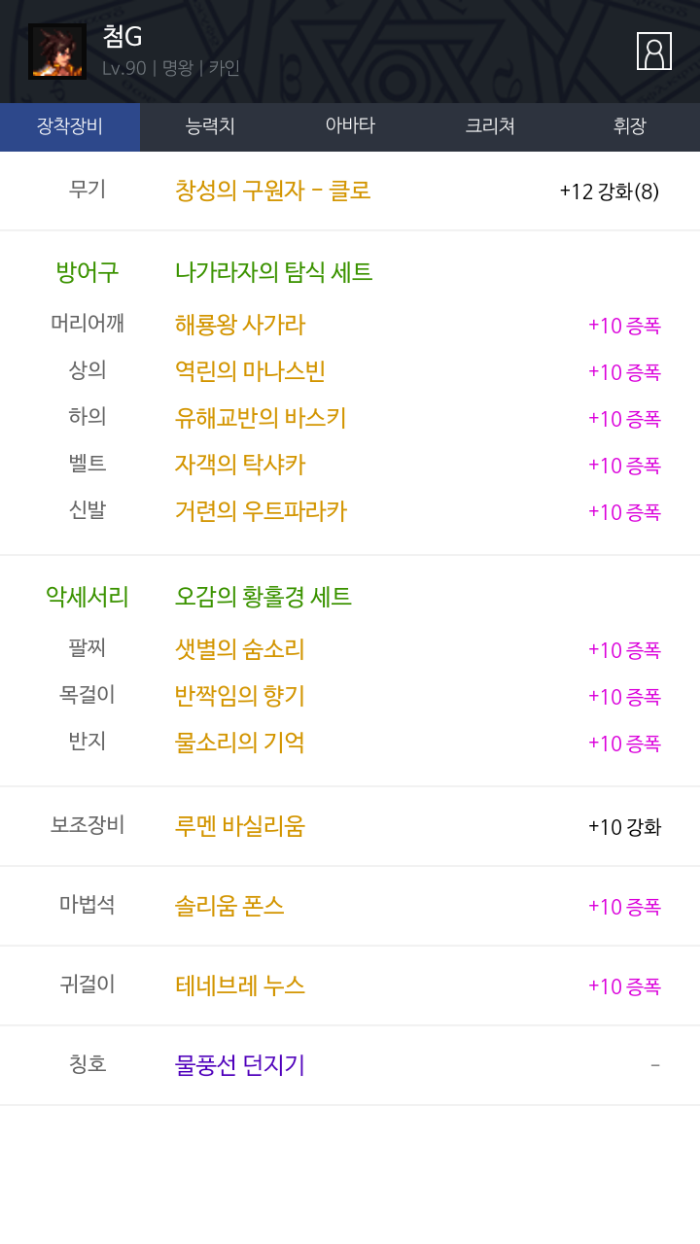The height and width of the screenshot is (1244, 700).
Task: Open the profile icon in the header
Action: click(x=654, y=51)
